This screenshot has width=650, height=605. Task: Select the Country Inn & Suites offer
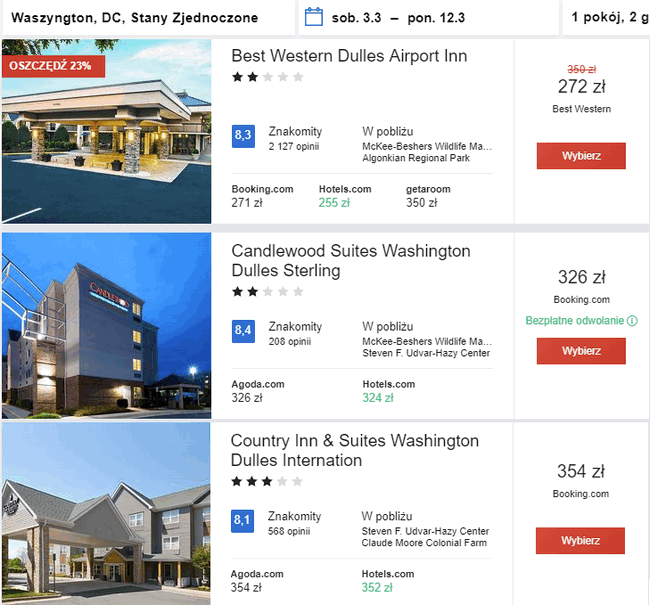tap(580, 541)
